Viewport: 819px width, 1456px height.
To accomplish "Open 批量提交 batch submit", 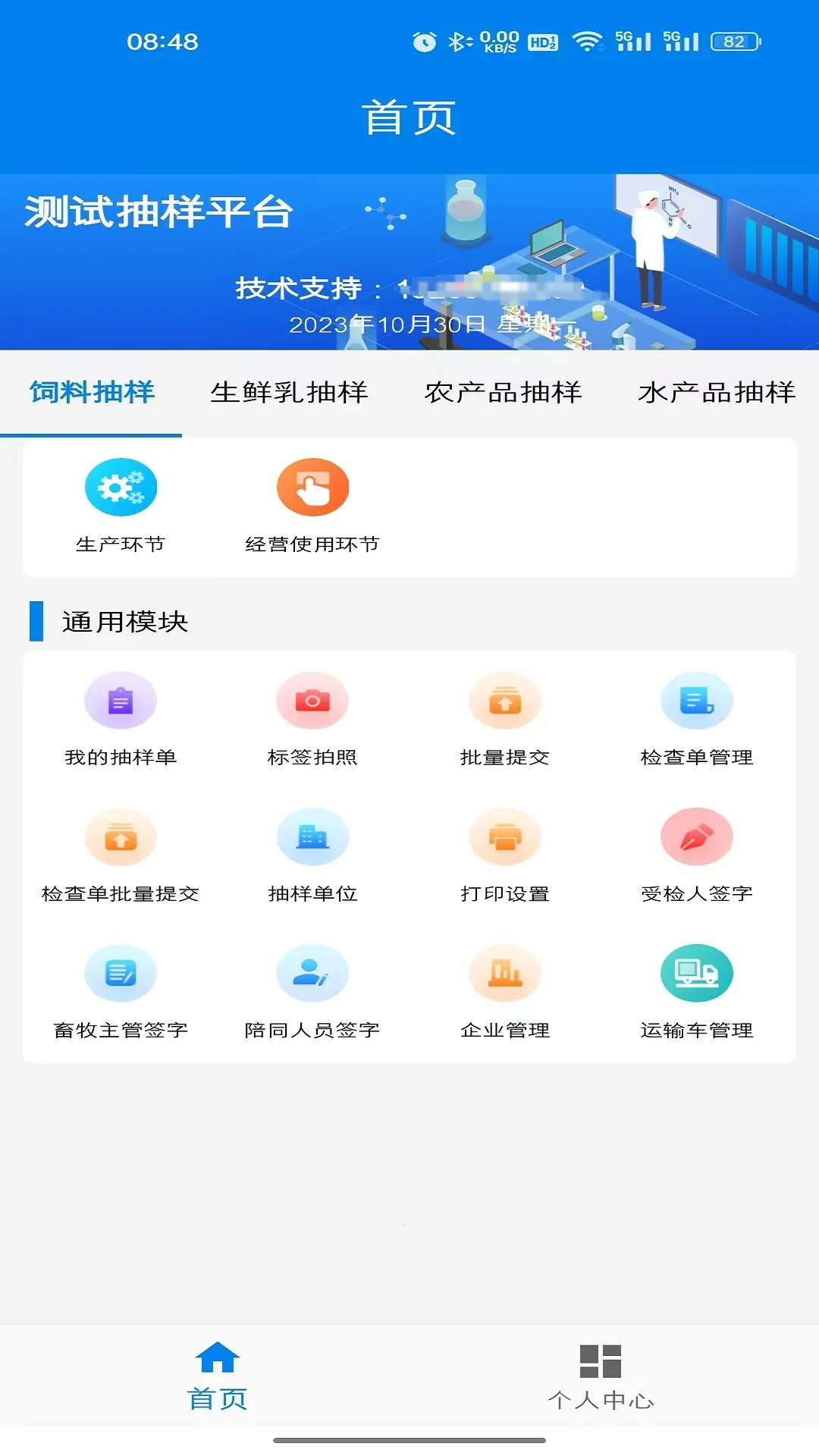I will pyautogui.click(x=505, y=717).
